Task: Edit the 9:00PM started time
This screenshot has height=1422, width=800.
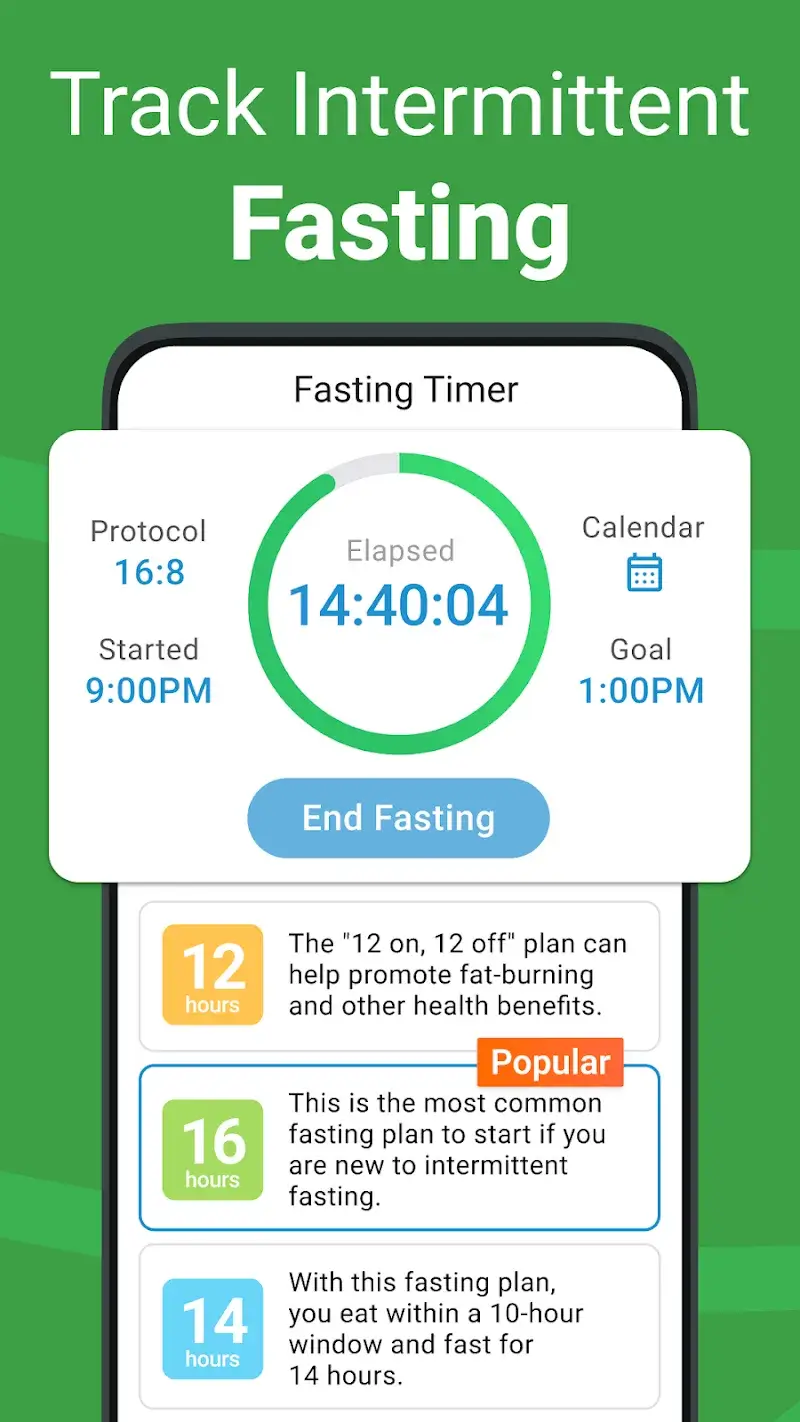Action: pos(150,691)
